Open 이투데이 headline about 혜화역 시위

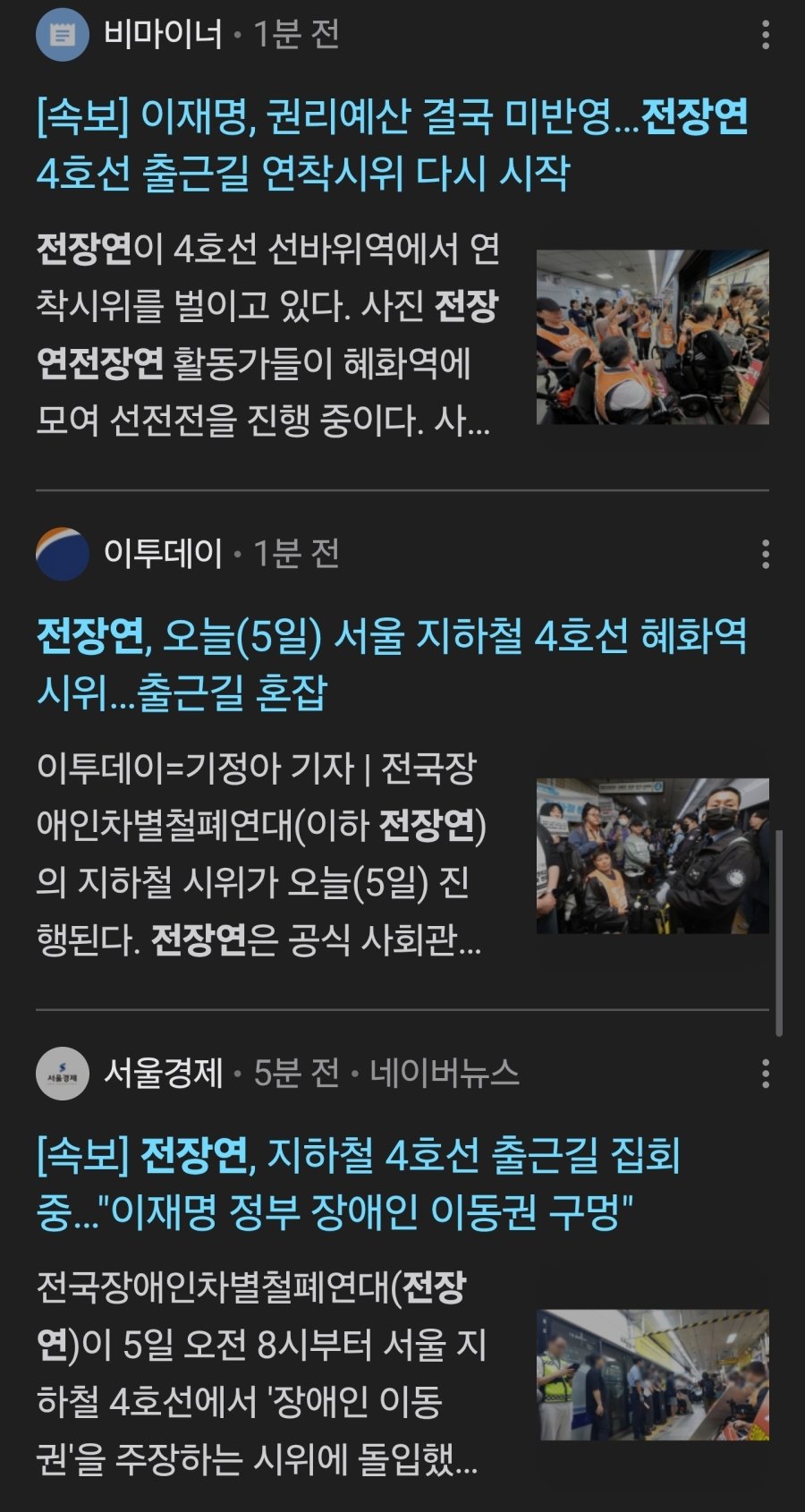click(x=392, y=664)
